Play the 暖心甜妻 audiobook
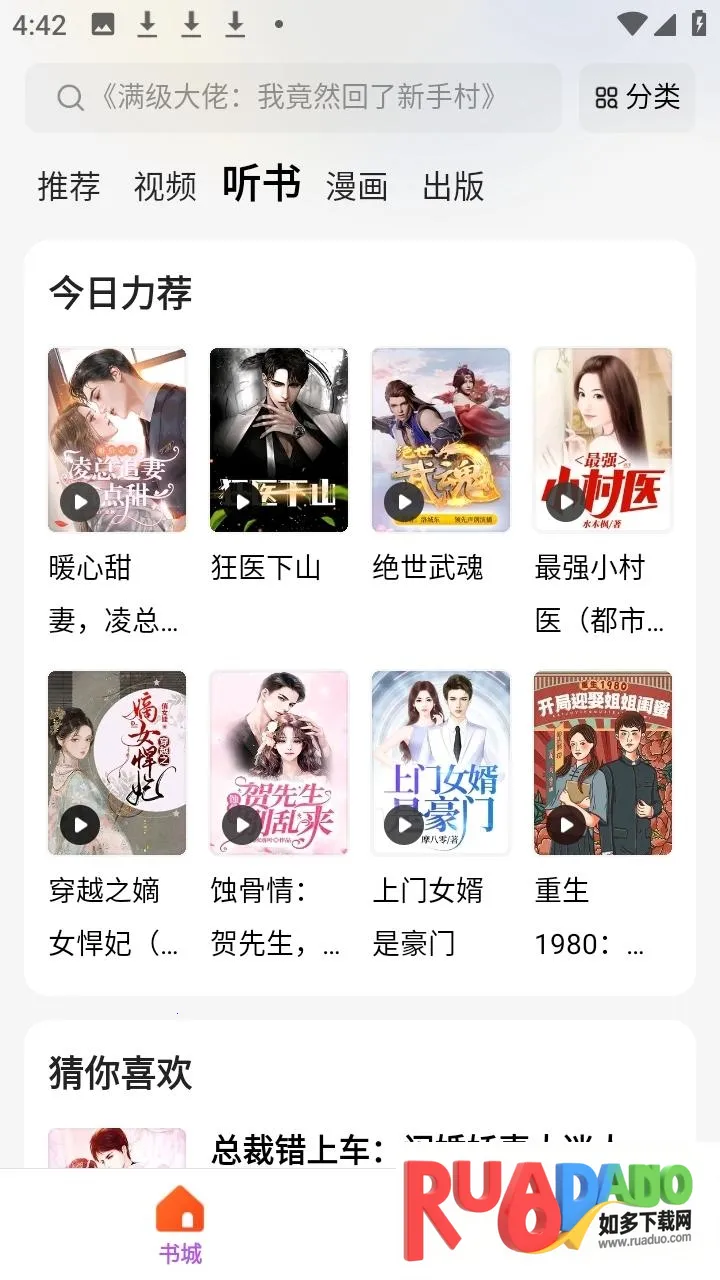The image size is (720, 1280). [79, 501]
